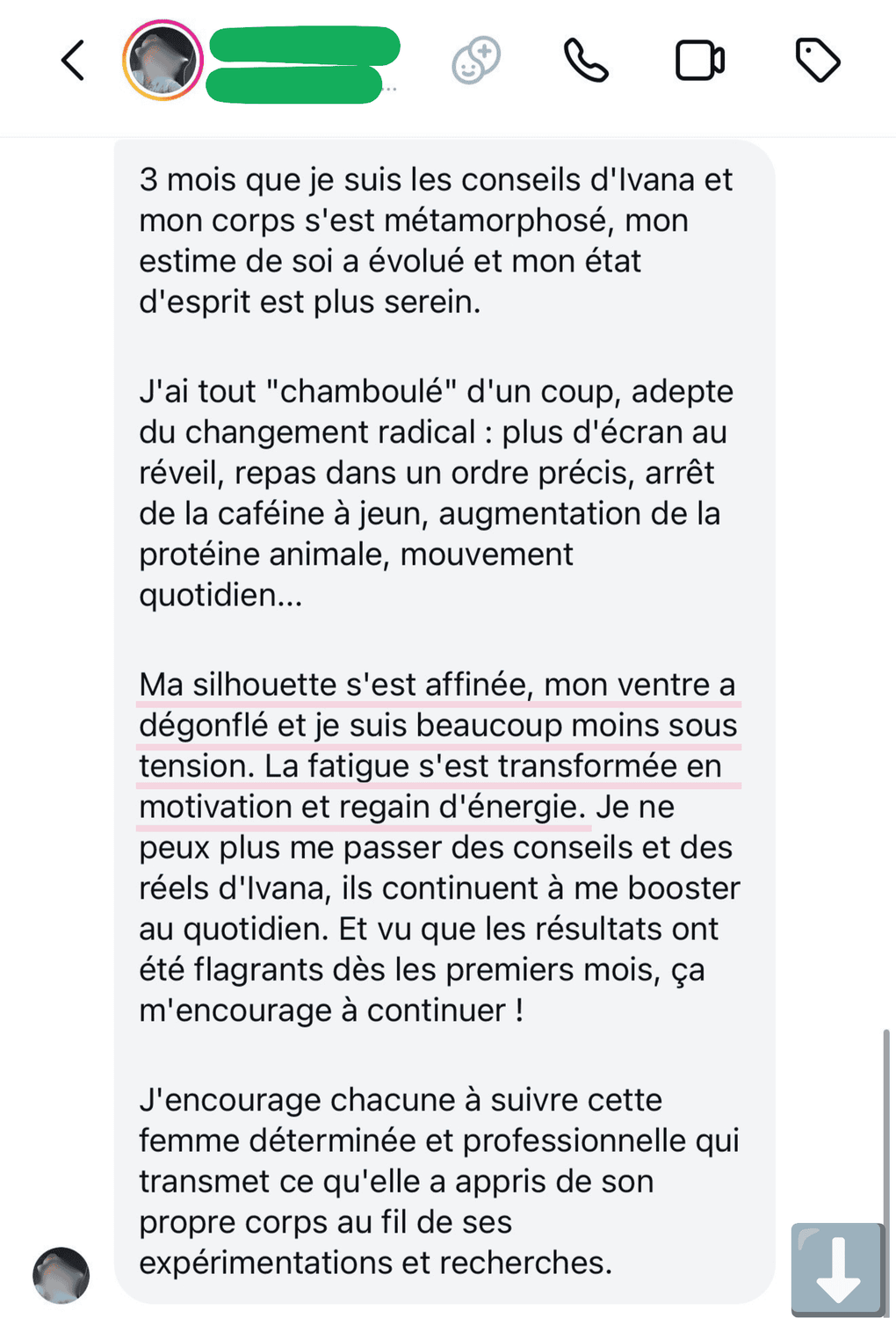This screenshot has height=1318, width=896.
Task: Tap the sender's avatar beside the message
Action: 61,1275
